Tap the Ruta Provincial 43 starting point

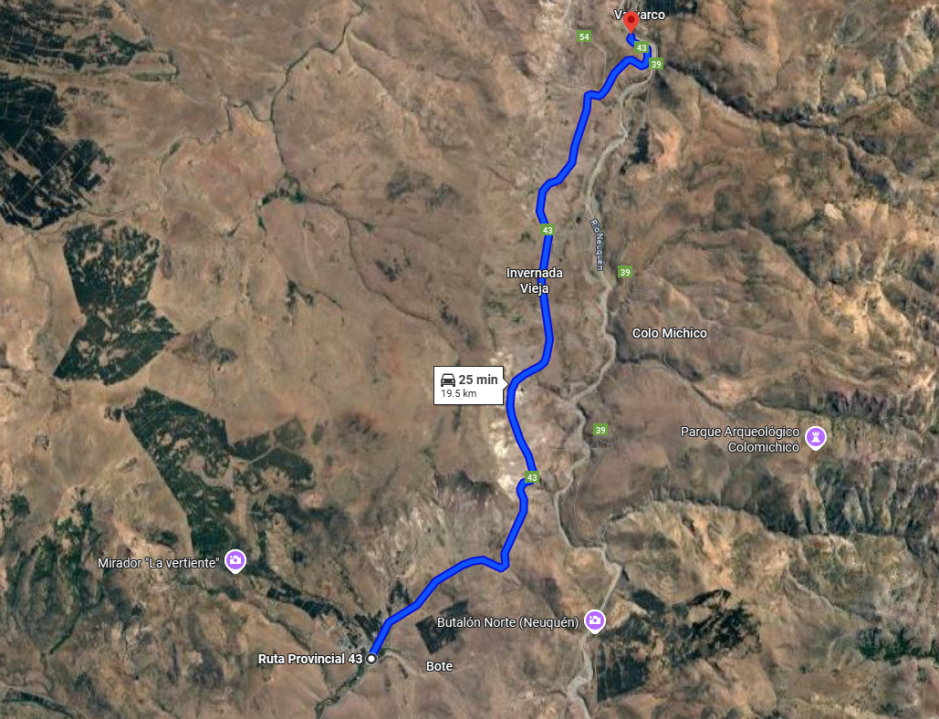click(371, 659)
